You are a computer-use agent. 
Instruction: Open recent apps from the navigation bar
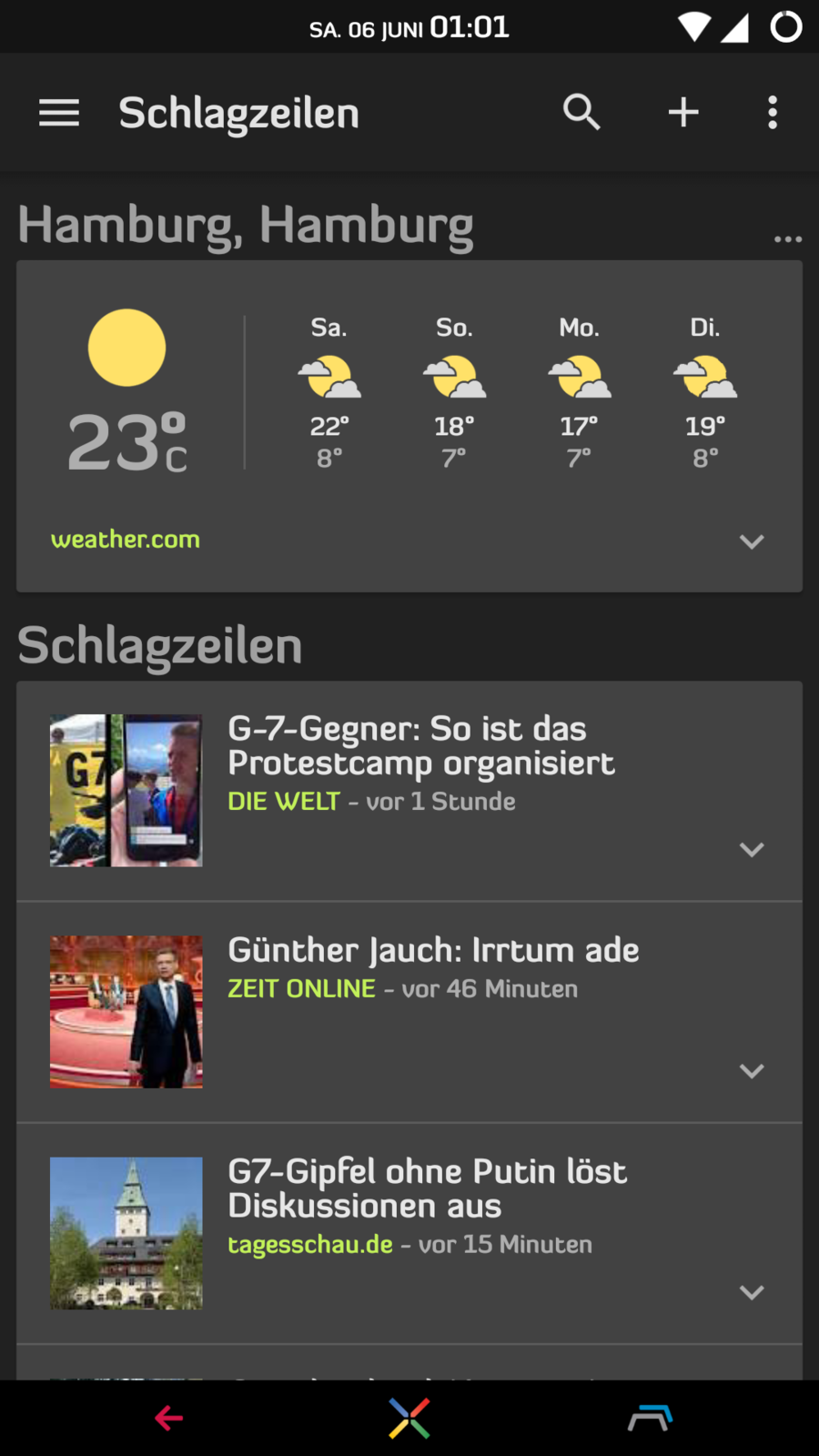click(650, 1418)
